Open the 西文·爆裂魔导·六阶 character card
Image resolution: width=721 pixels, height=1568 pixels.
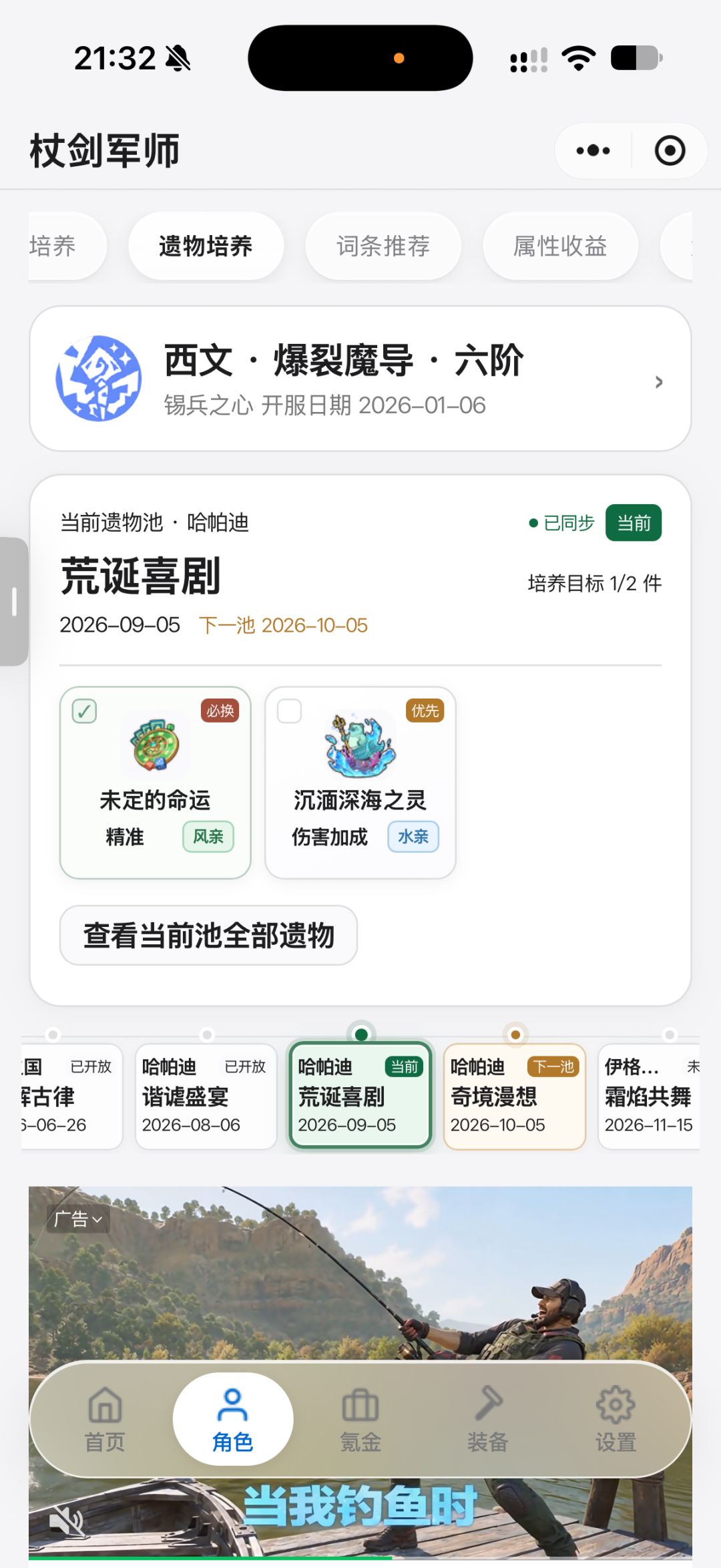coord(360,379)
